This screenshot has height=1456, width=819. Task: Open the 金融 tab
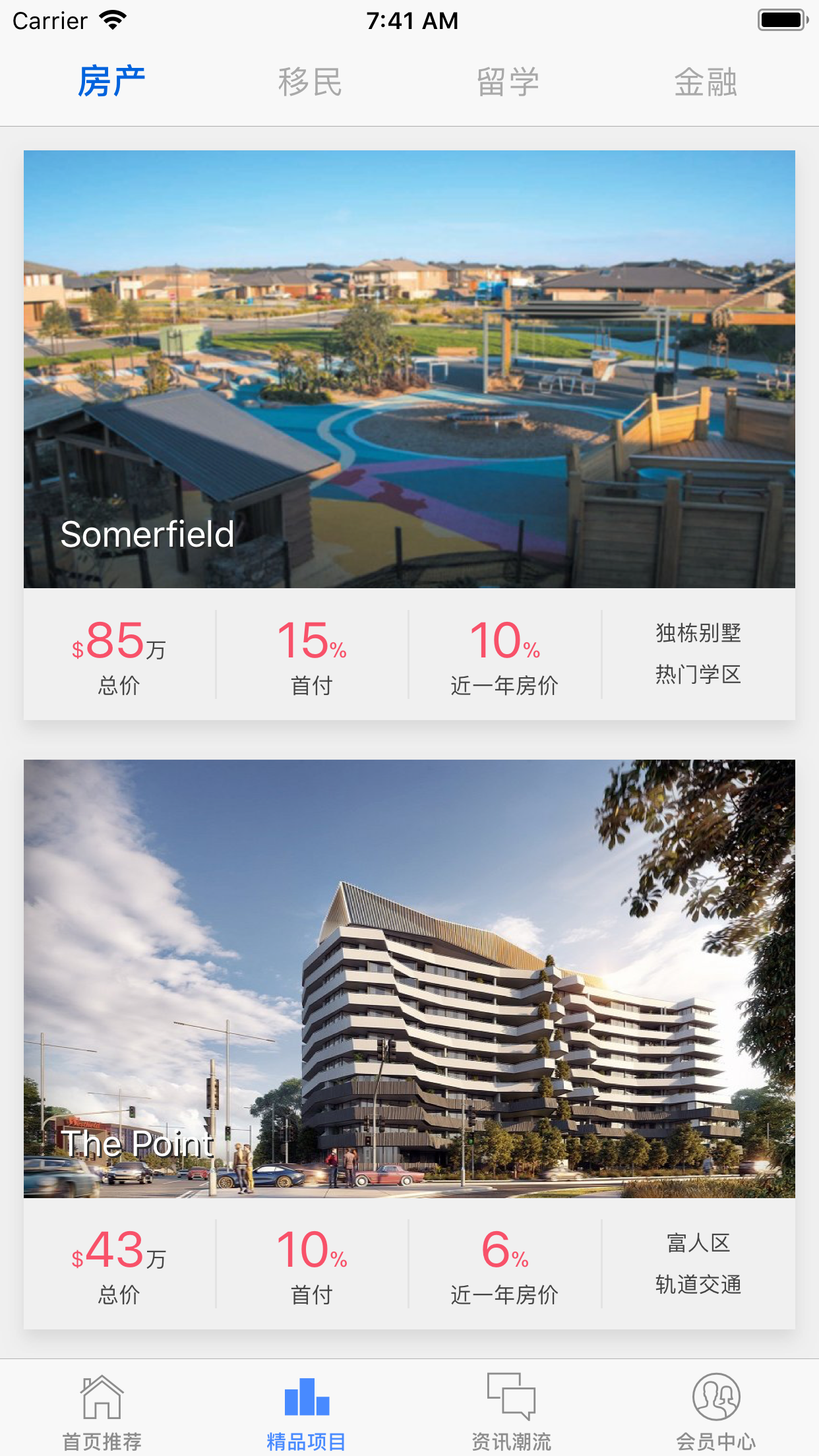[x=706, y=82]
